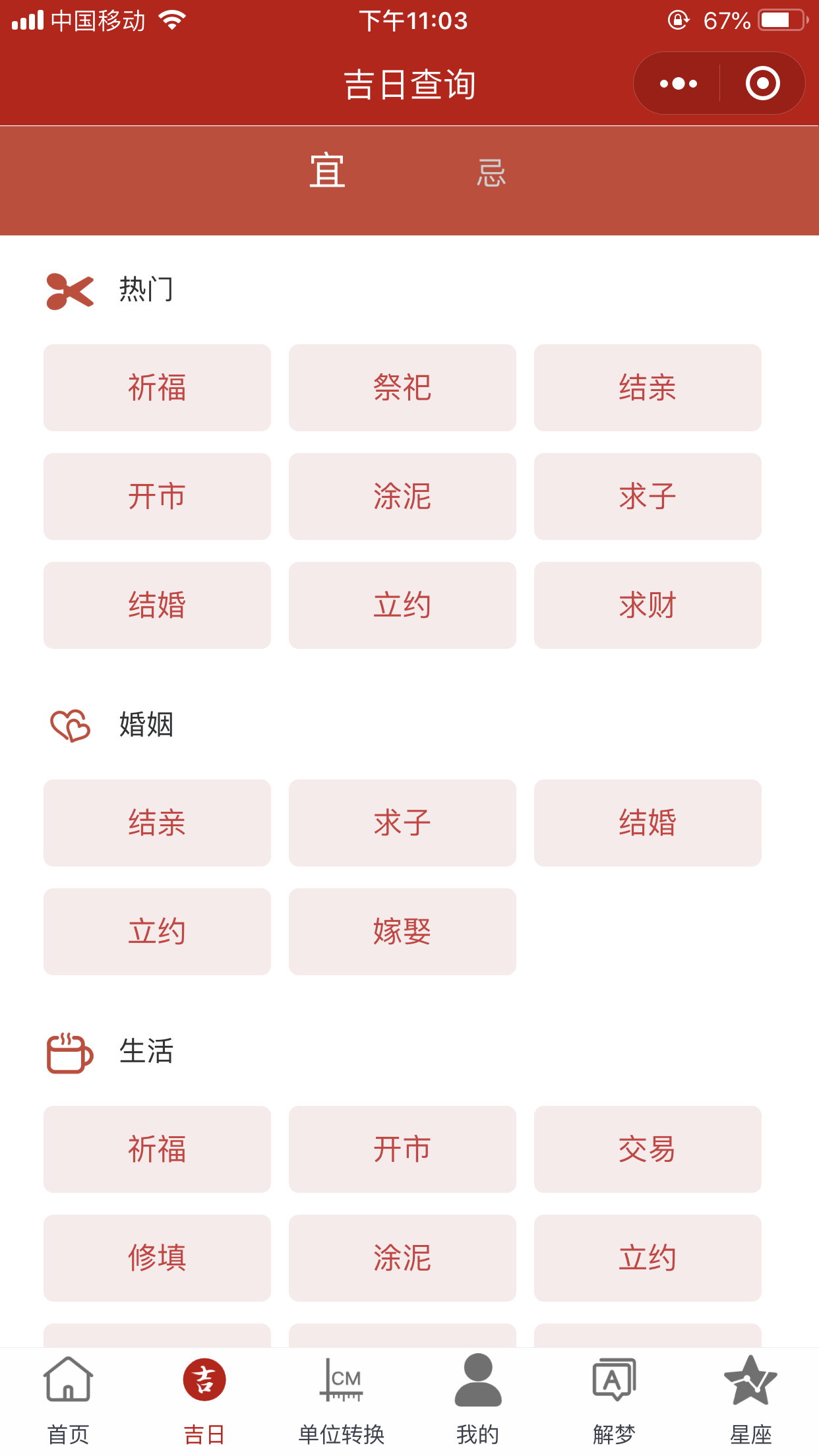Select 求子 in the 婚姻 section
The height and width of the screenshot is (1456, 819).
pyautogui.click(x=402, y=823)
